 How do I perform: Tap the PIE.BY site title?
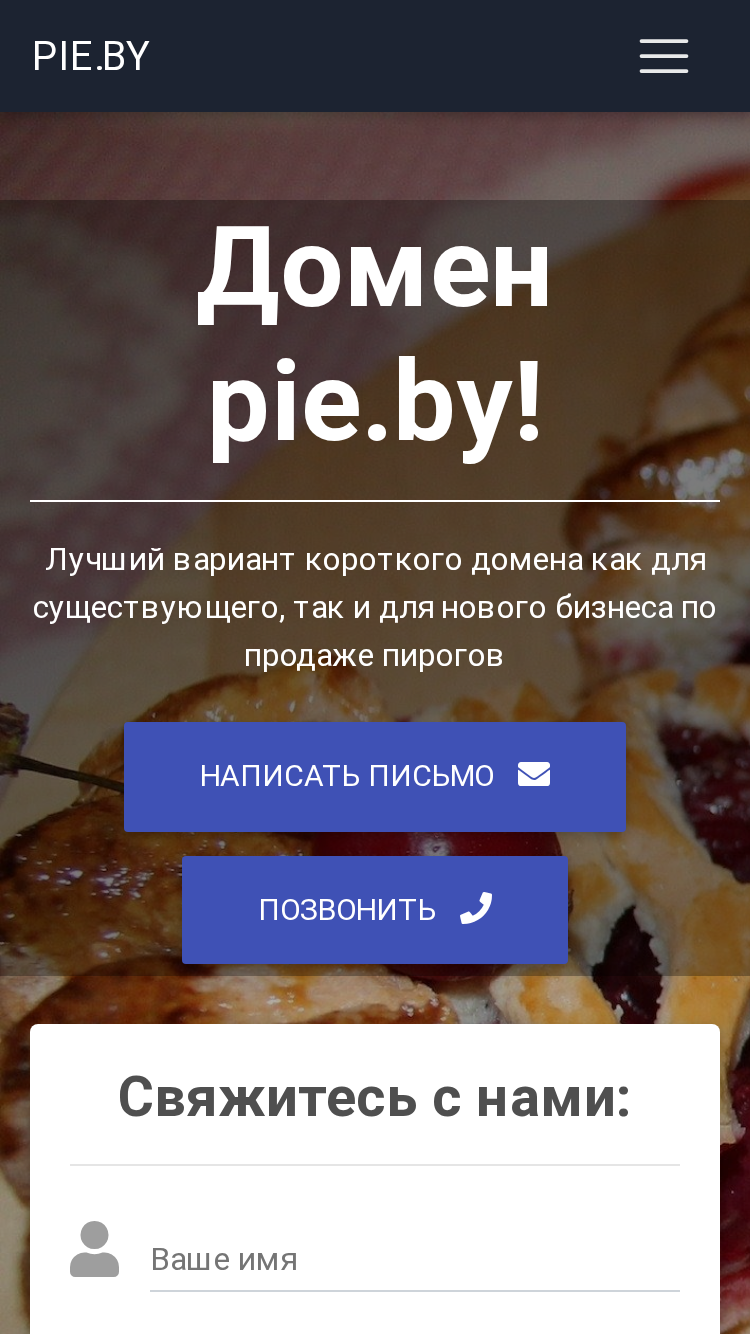91,56
